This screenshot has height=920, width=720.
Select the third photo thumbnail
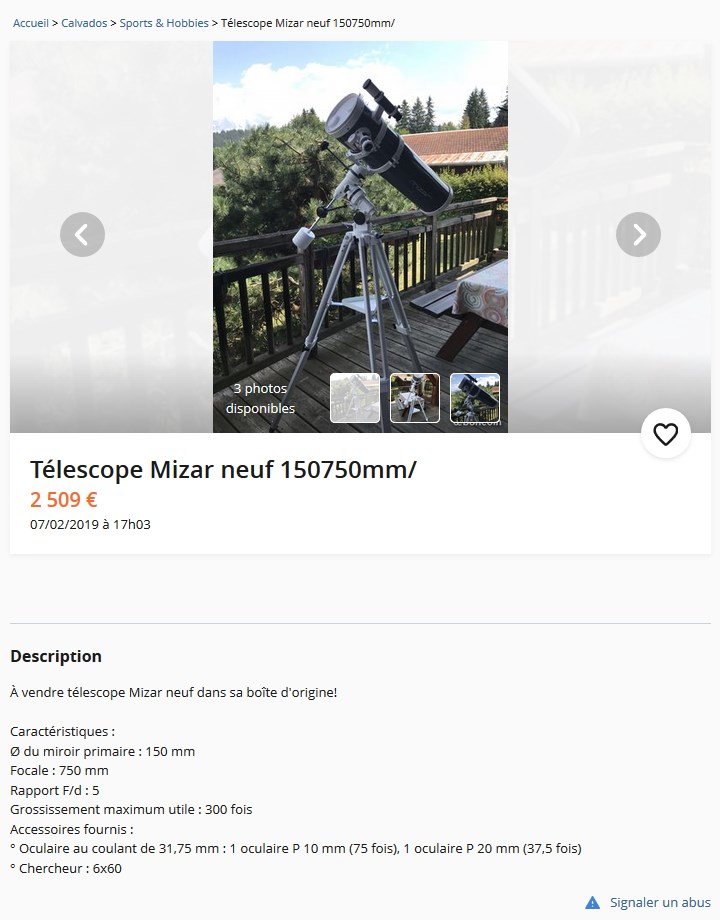tap(475, 398)
